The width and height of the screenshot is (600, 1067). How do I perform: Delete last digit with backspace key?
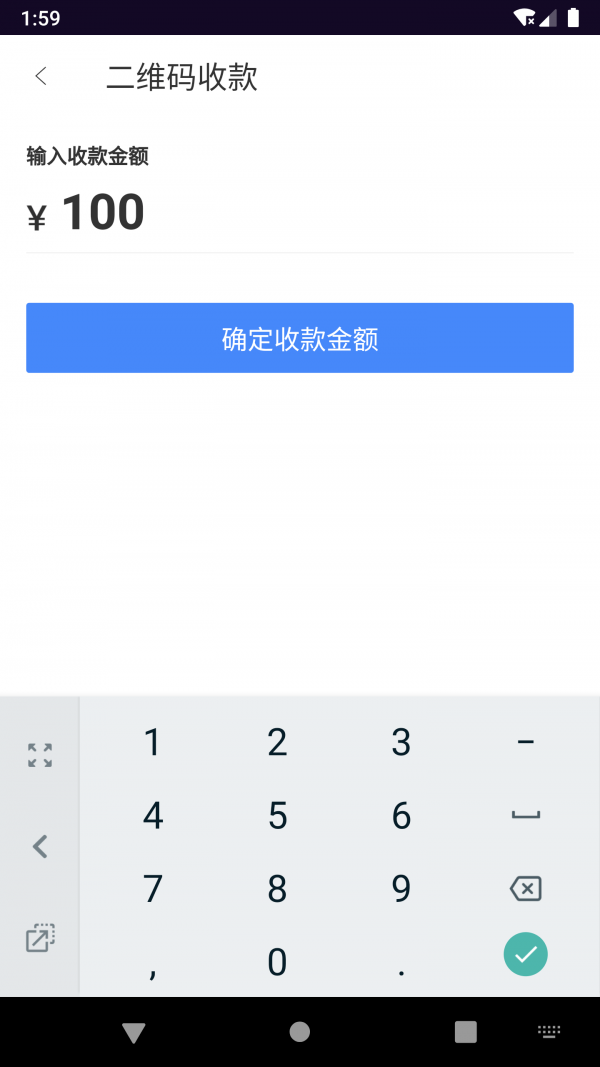click(526, 889)
